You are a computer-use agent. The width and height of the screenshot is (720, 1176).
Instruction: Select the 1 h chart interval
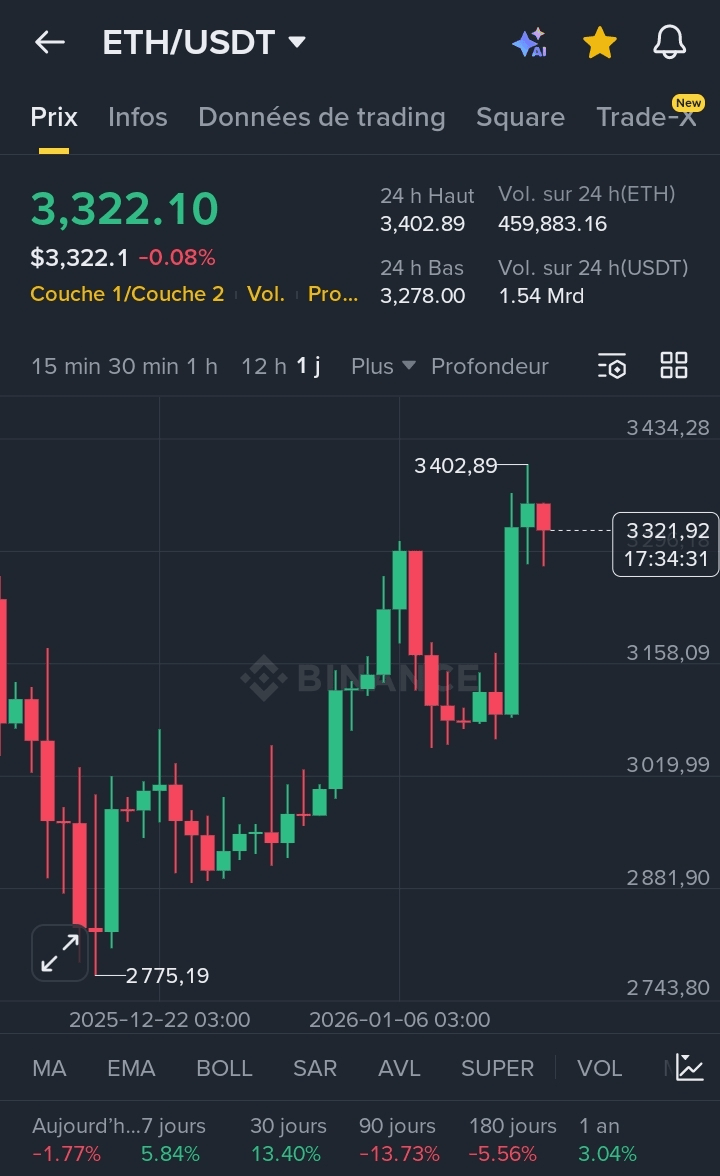tap(201, 366)
